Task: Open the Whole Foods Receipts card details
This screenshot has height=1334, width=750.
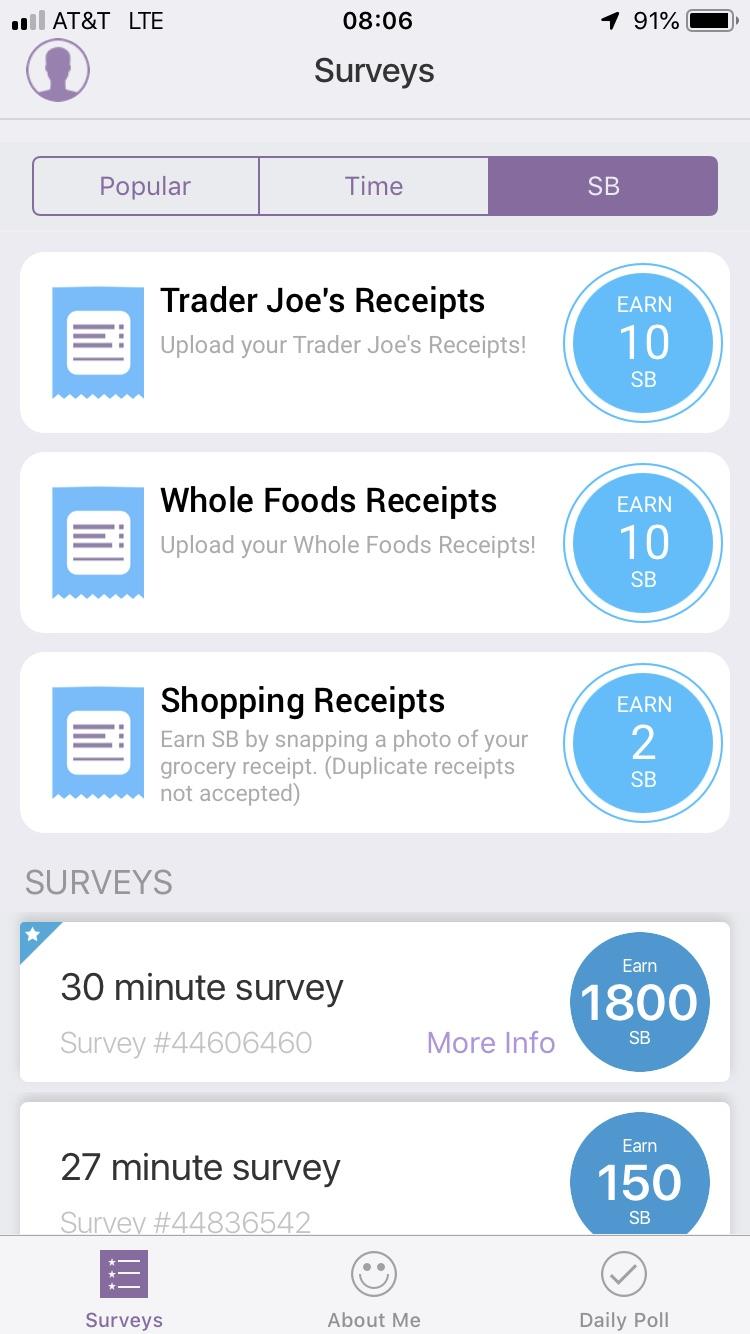Action: click(x=330, y=540)
